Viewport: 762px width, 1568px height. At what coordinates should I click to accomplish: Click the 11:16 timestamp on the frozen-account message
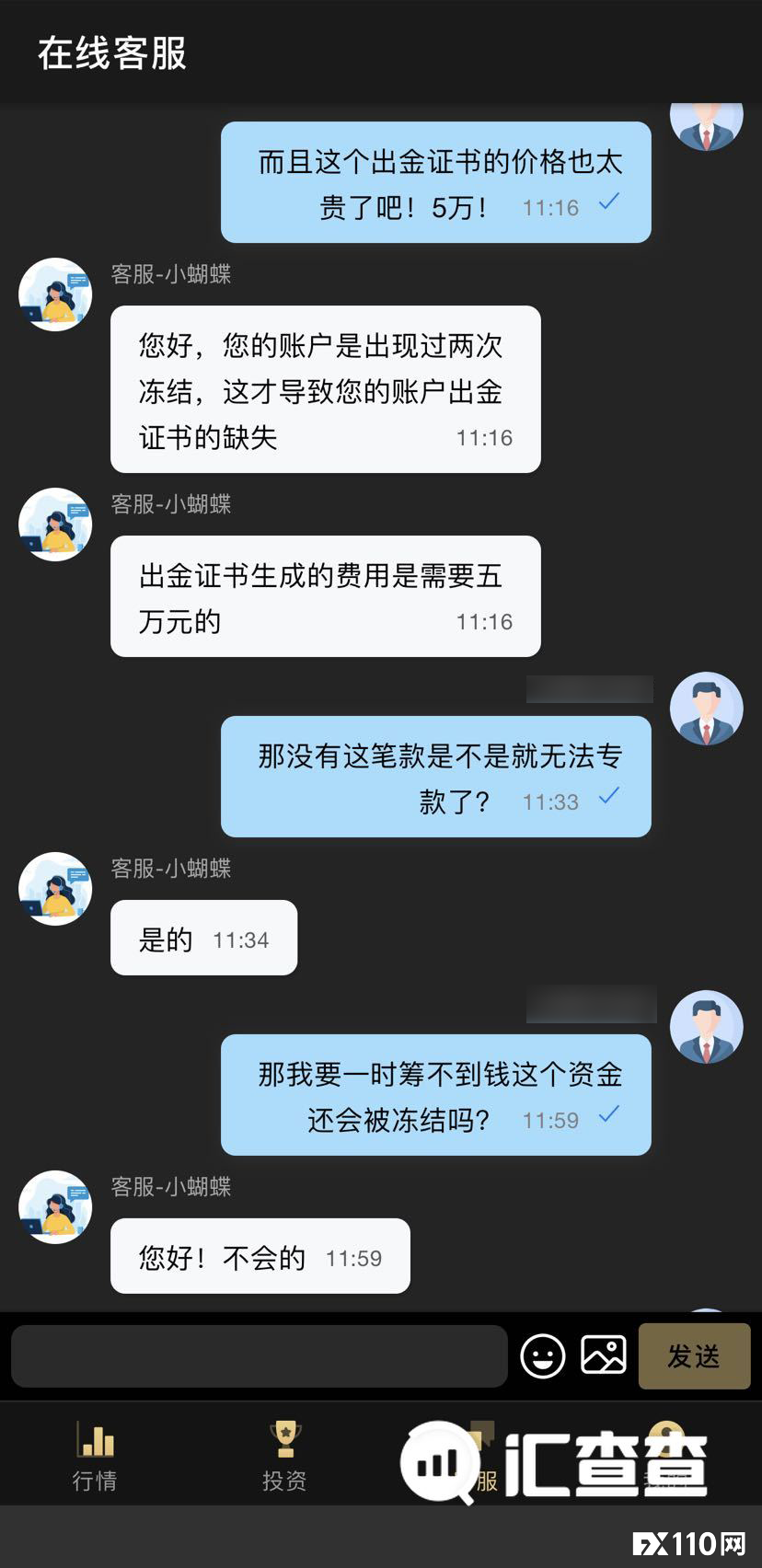pyautogui.click(x=485, y=437)
